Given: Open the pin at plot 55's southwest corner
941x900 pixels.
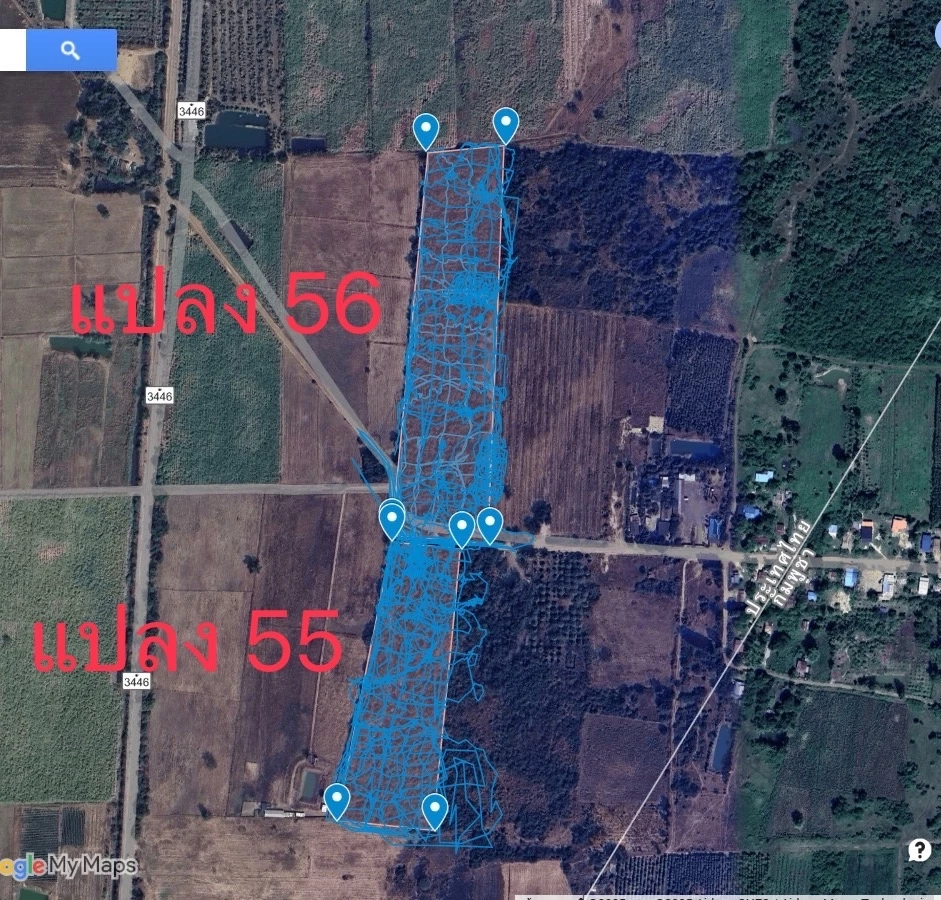Looking at the screenshot, I should [337, 799].
